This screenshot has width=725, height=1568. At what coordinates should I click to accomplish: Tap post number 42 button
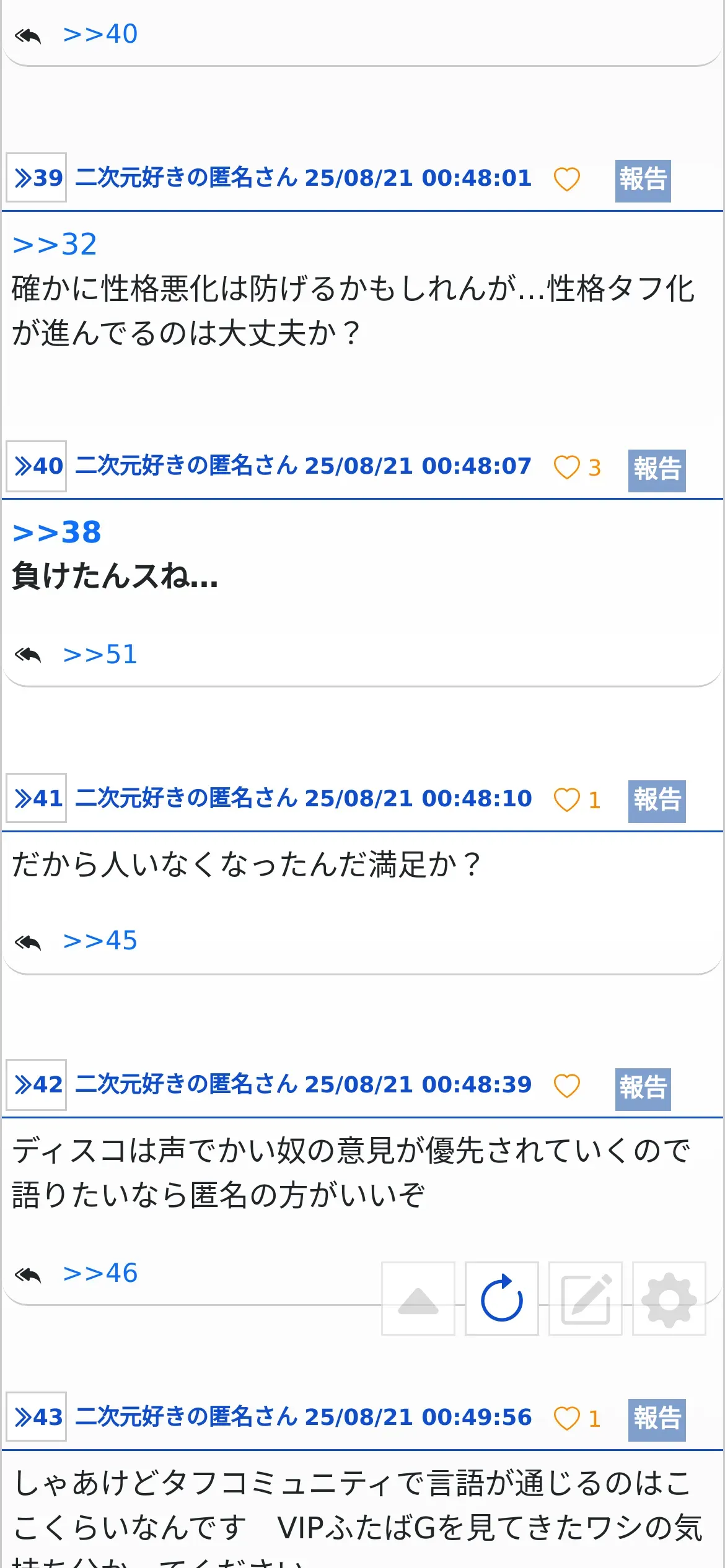(37, 1084)
